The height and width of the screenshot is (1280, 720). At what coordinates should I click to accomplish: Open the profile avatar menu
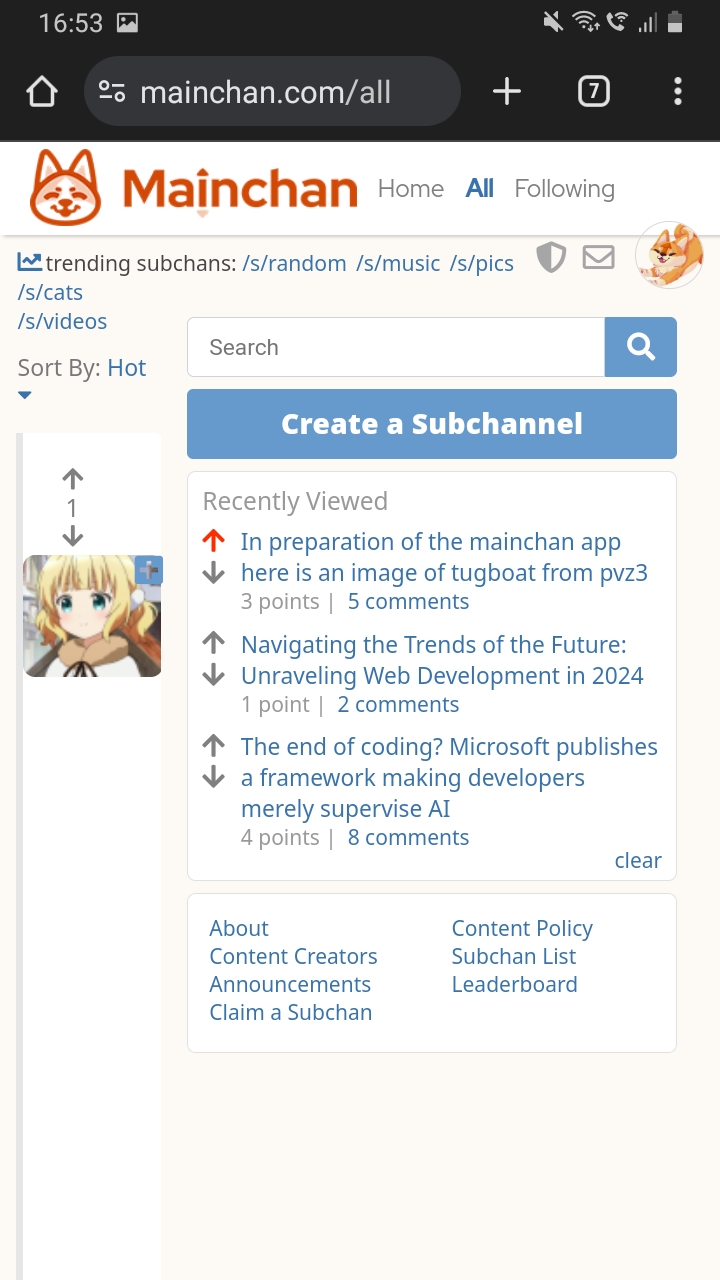tap(670, 255)
